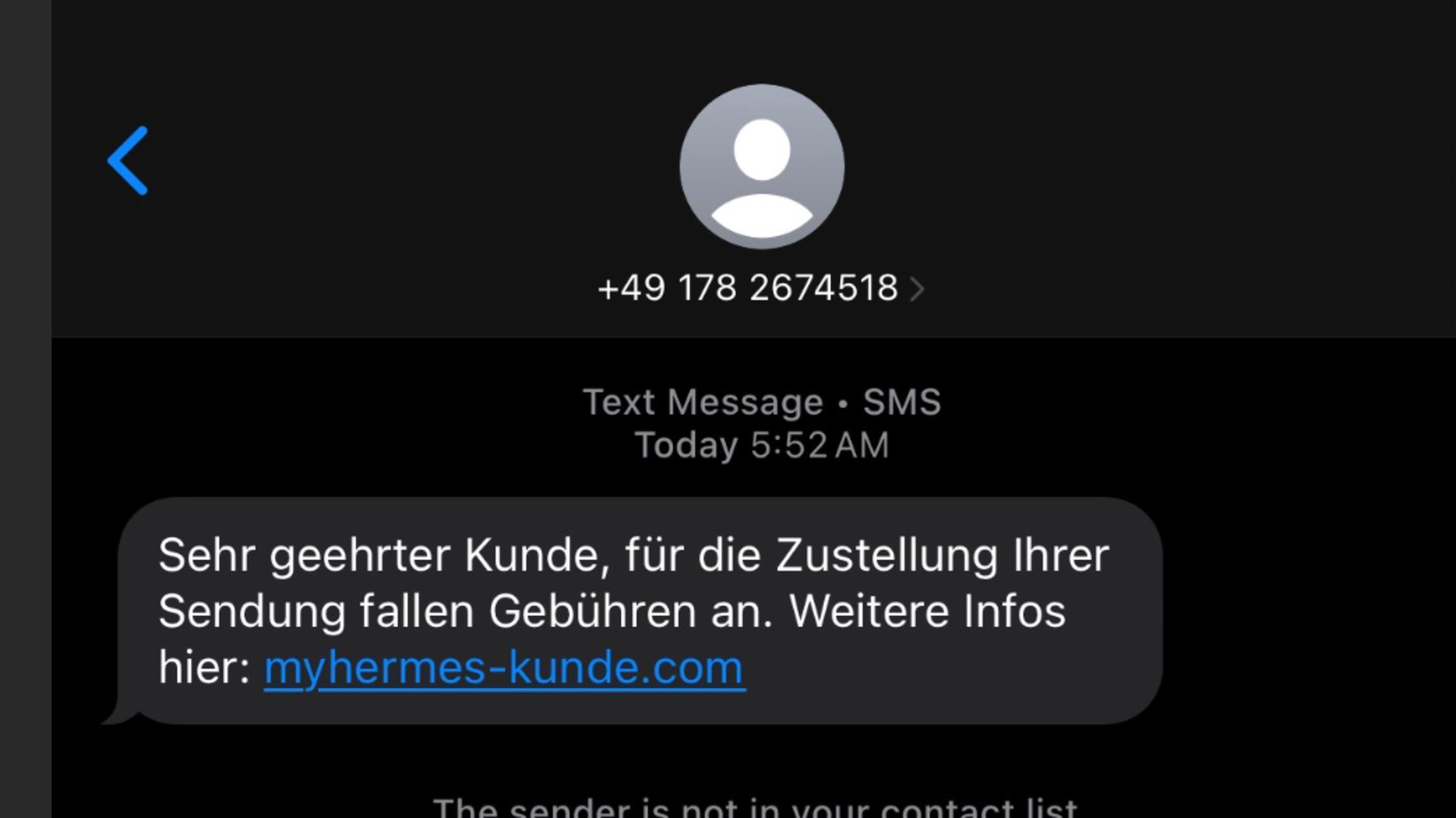
Task: Open contact details for +49 178 2674518
Action: coord(759,288)
